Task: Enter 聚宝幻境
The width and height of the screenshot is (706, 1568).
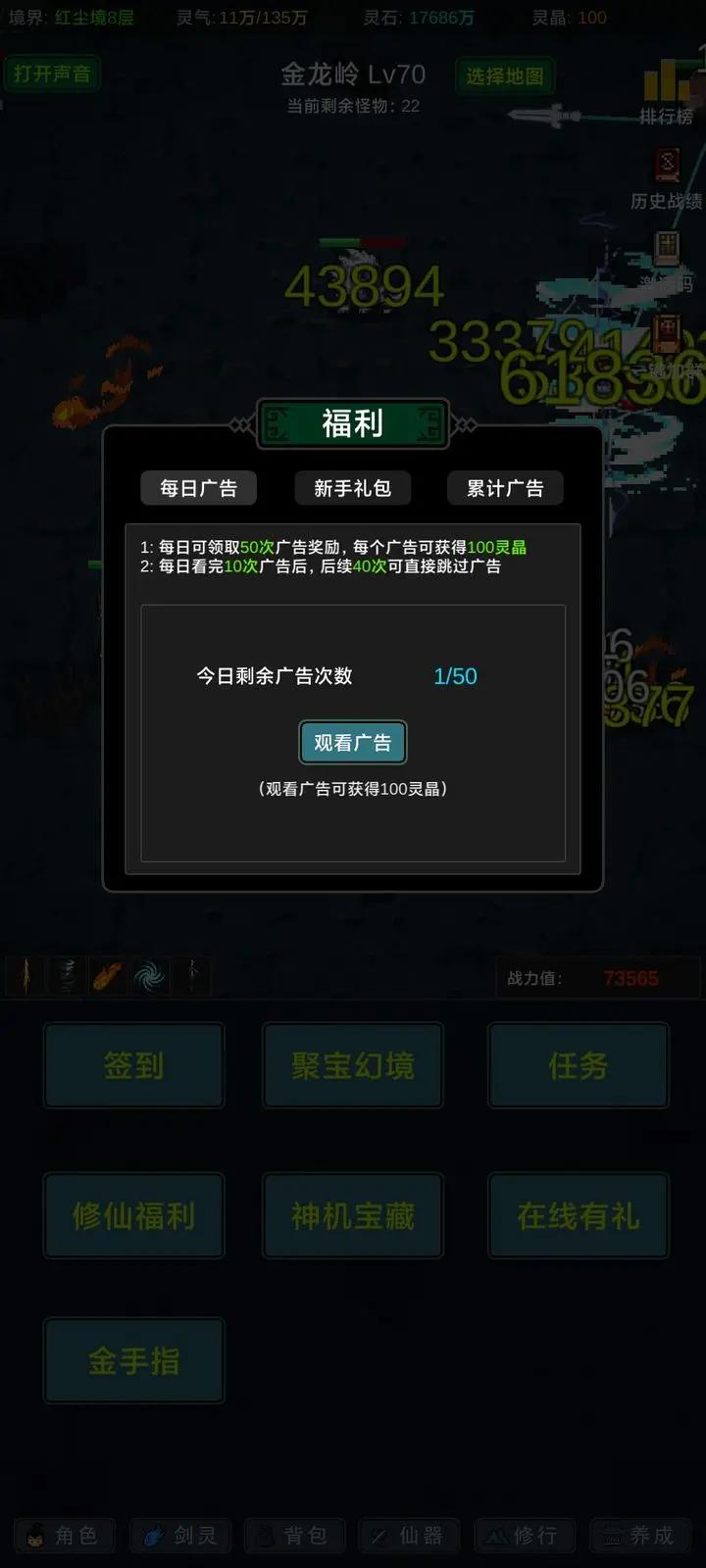Action: coord(352,1065)
